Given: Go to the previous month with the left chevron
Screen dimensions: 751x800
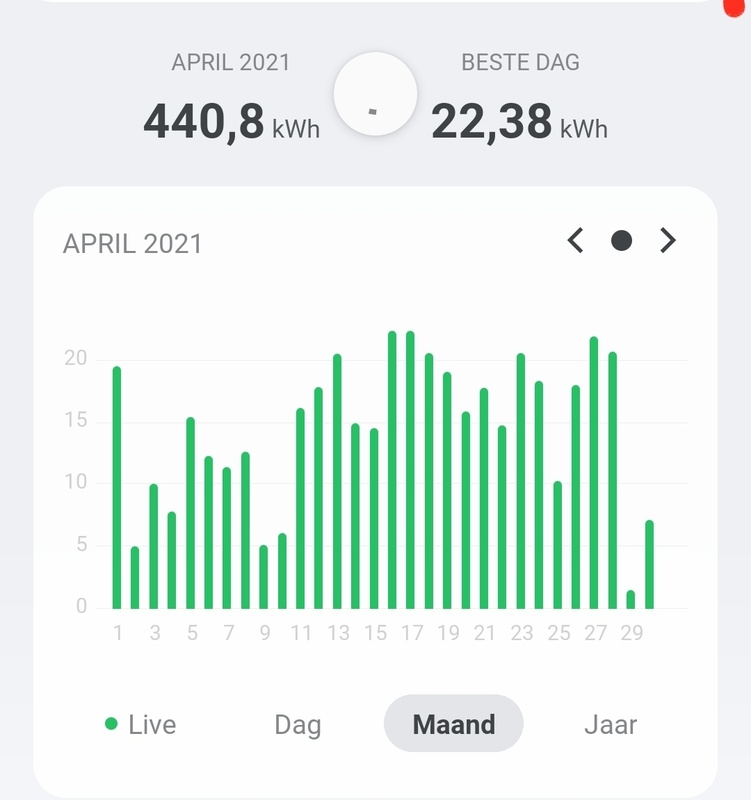Looking at the screenshot, I should 577,239.
